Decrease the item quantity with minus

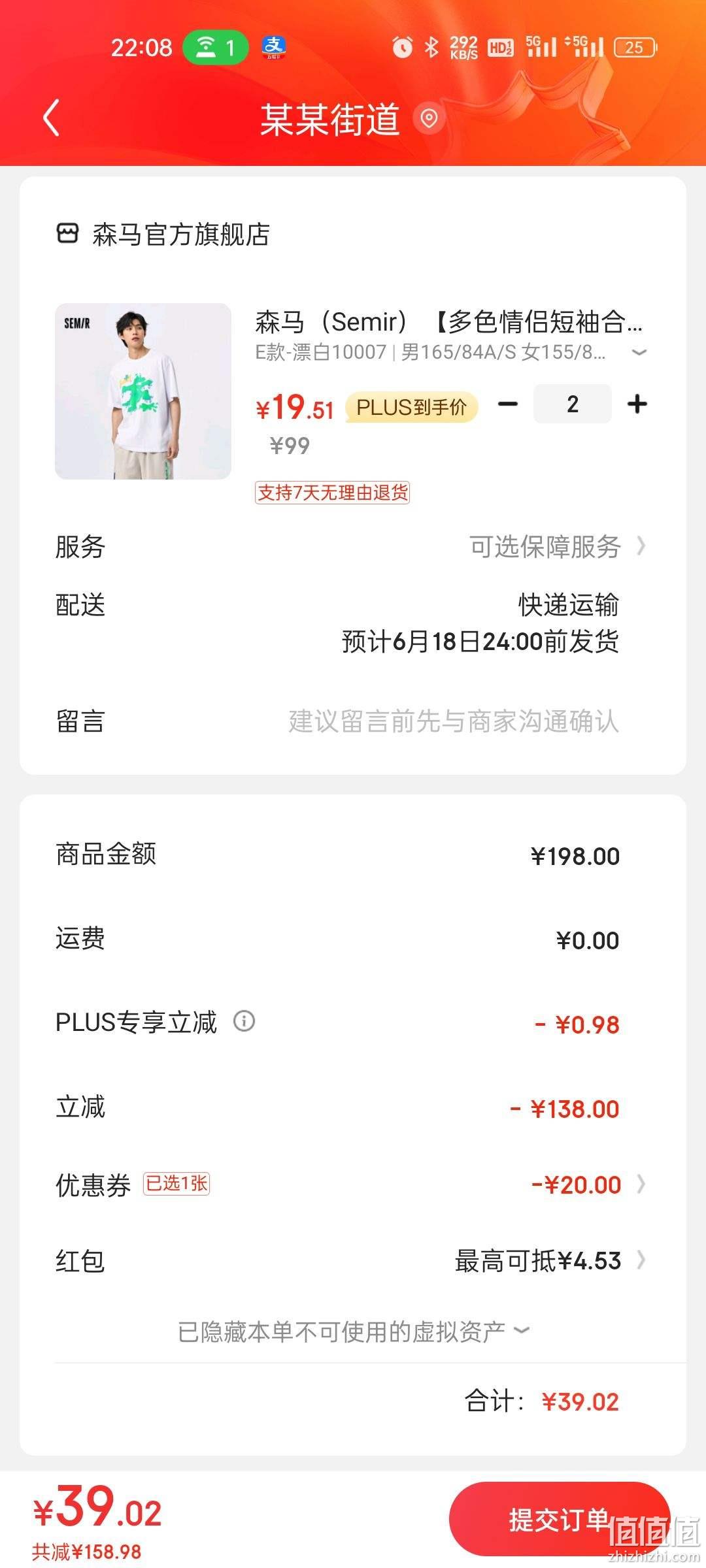[508, 404]
